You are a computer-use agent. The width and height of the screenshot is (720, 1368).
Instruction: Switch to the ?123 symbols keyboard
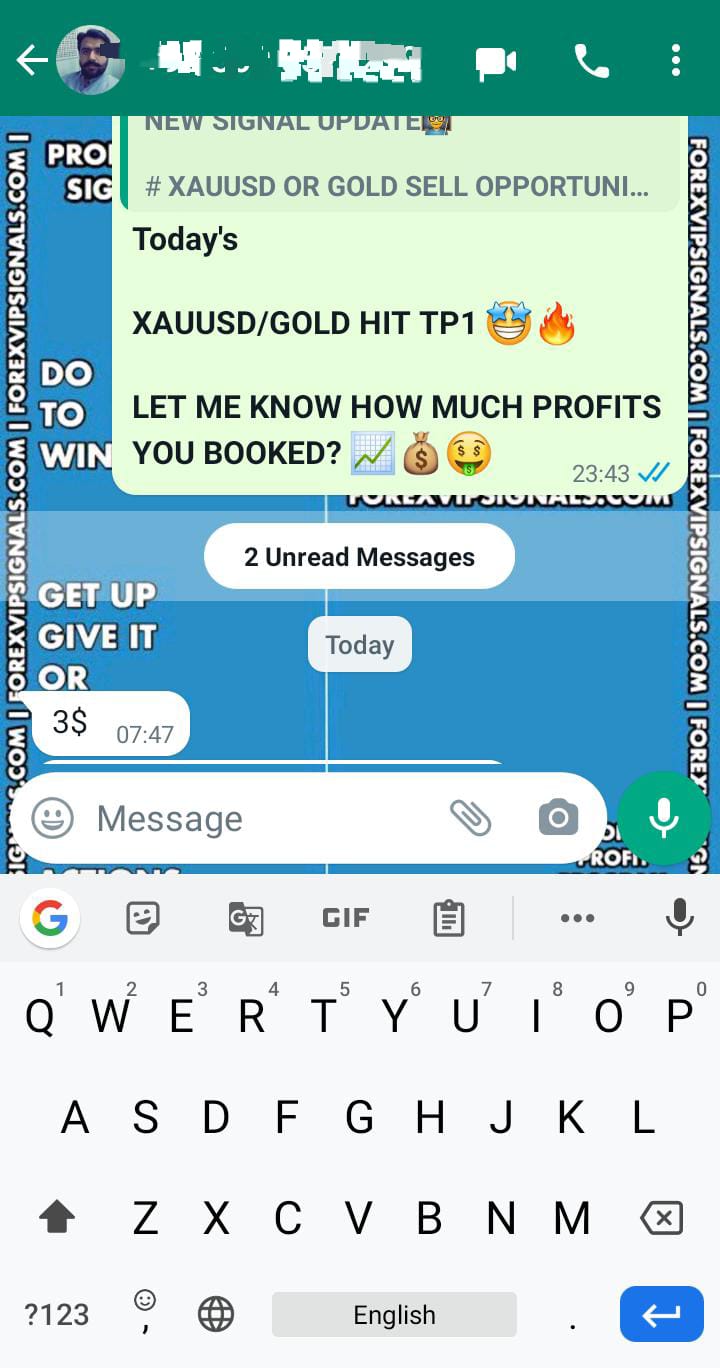pyautogui.click(x=57, y=1314)
